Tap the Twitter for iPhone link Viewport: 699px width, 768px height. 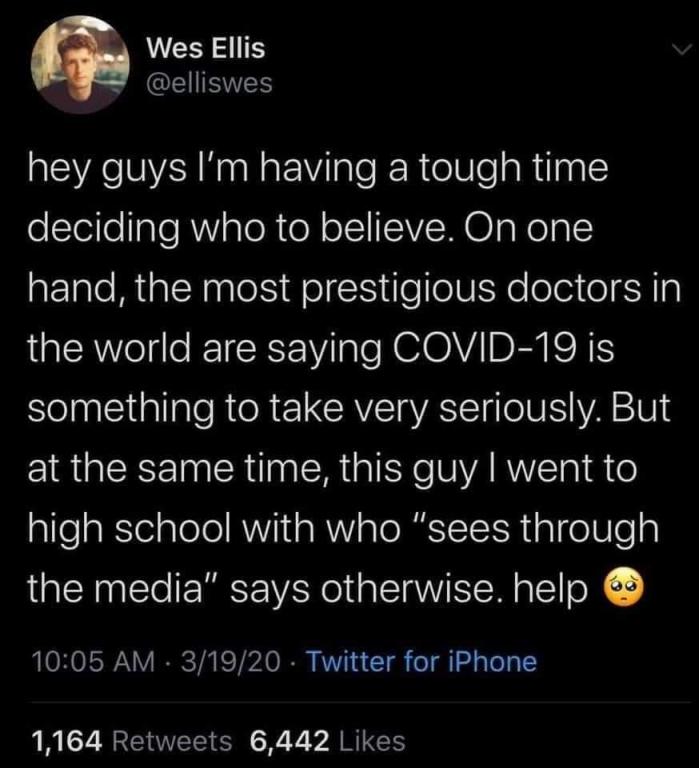pos(421,662)
